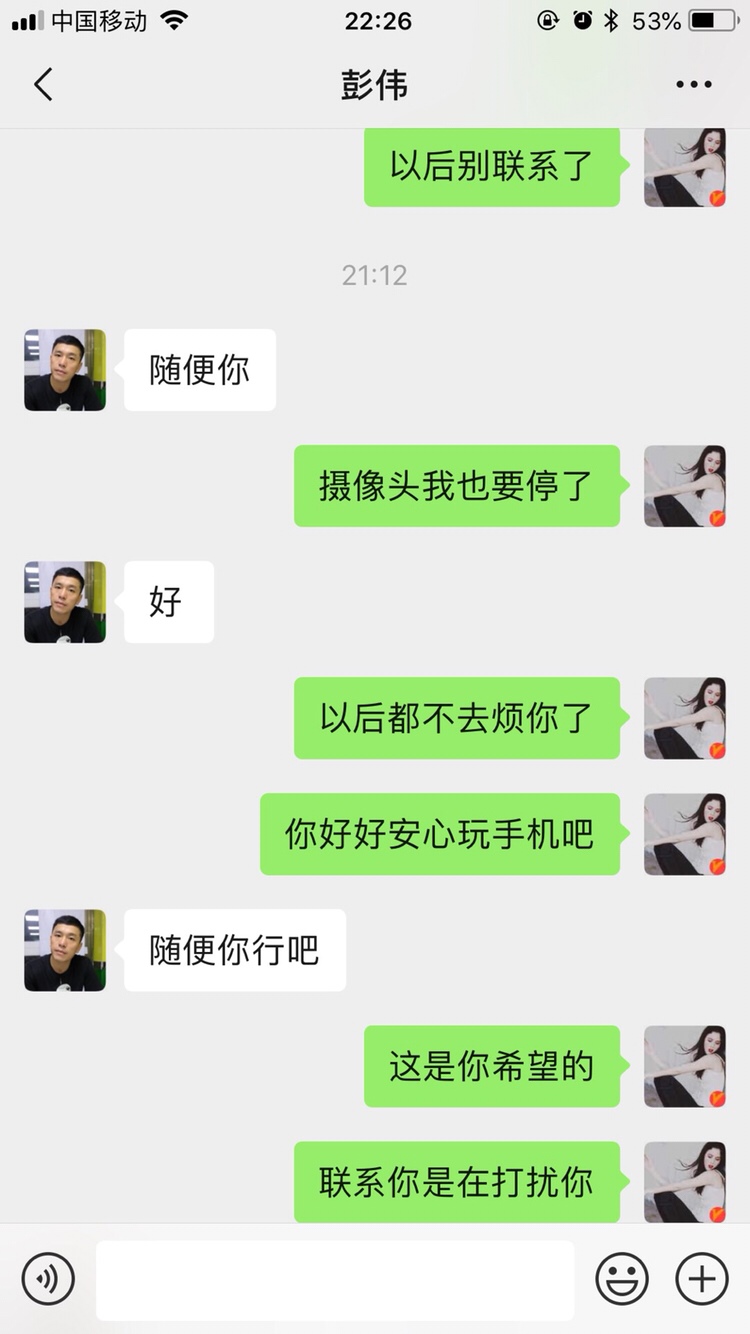Viewport: 750px width, 1334px height.
Task: Tap the message text field
Action: (335, 1280)
